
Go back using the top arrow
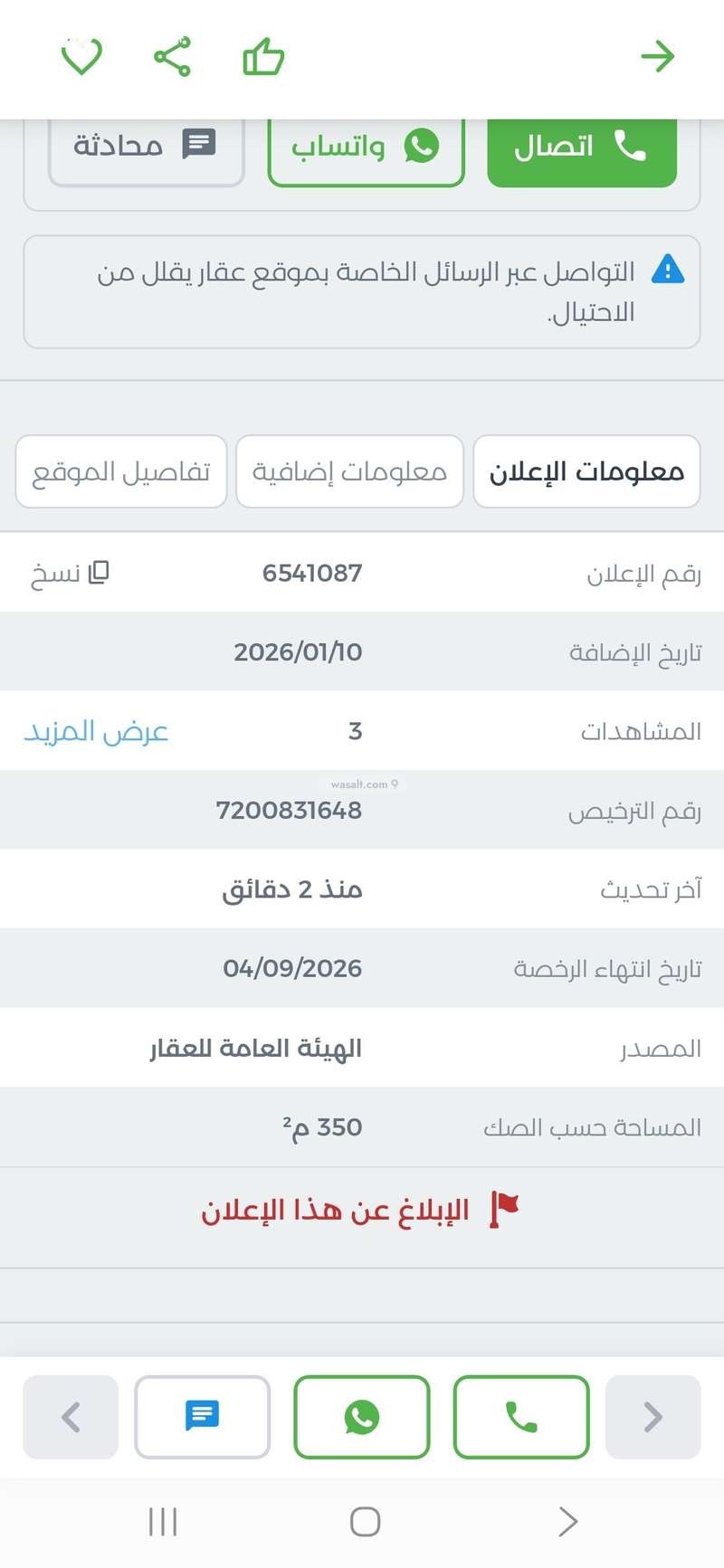(x=658, y=57)
